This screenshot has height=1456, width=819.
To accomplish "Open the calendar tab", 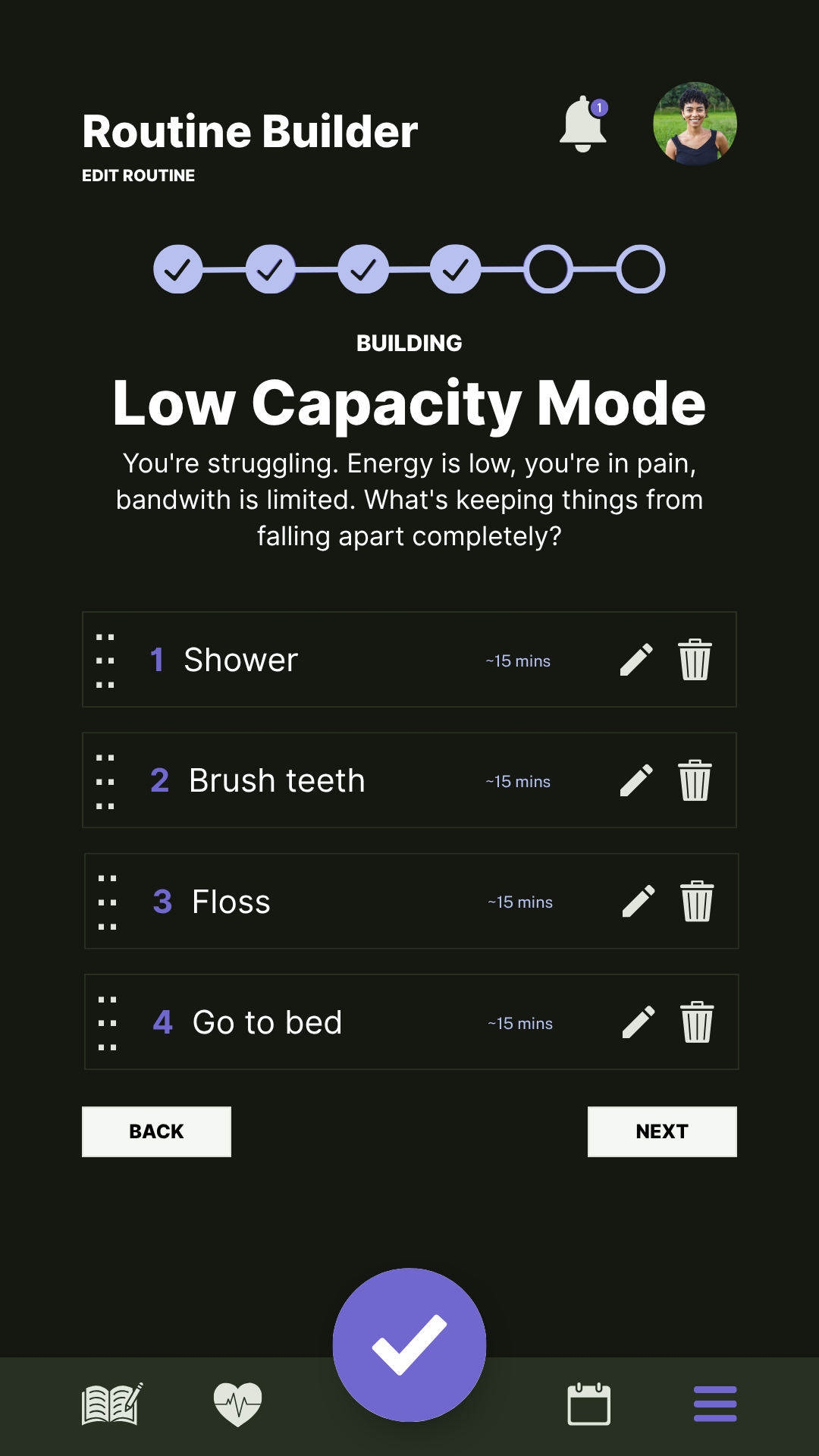I will (x=589, y=1404).
